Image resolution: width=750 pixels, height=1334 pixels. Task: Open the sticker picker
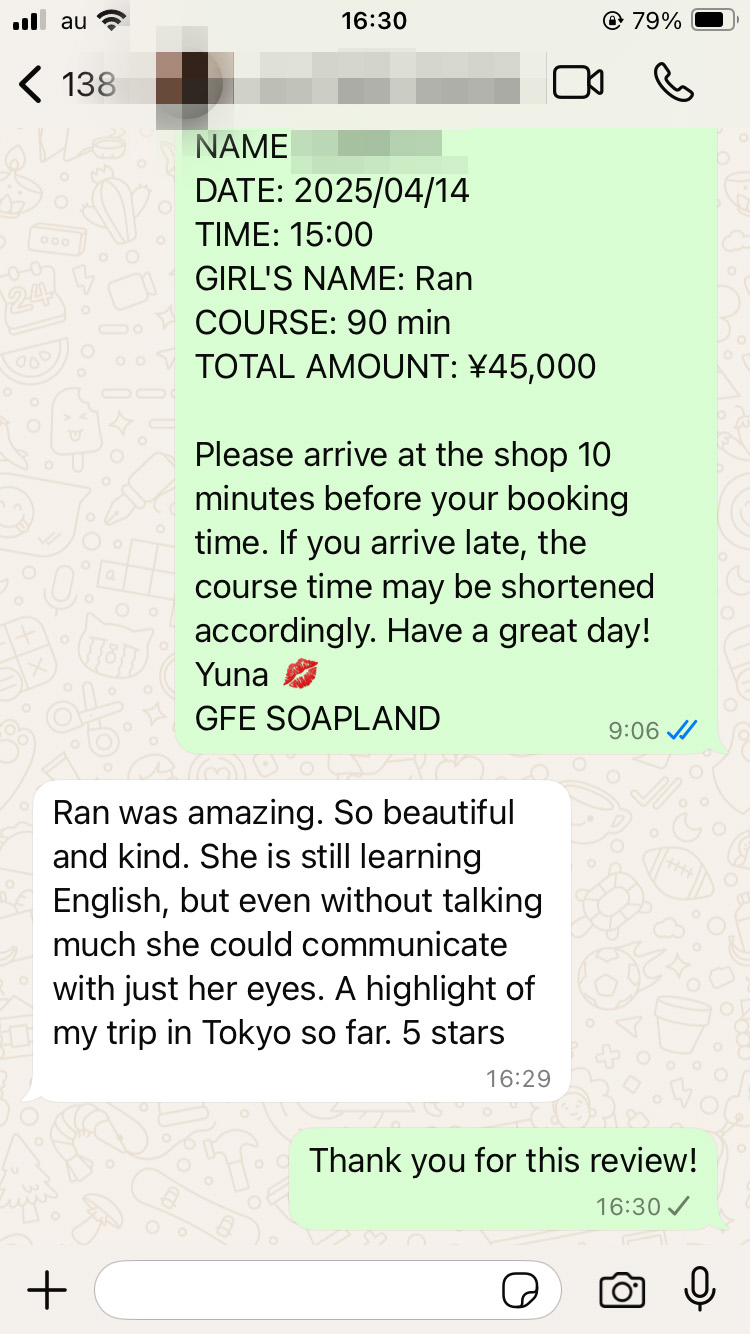[520, 1291]
